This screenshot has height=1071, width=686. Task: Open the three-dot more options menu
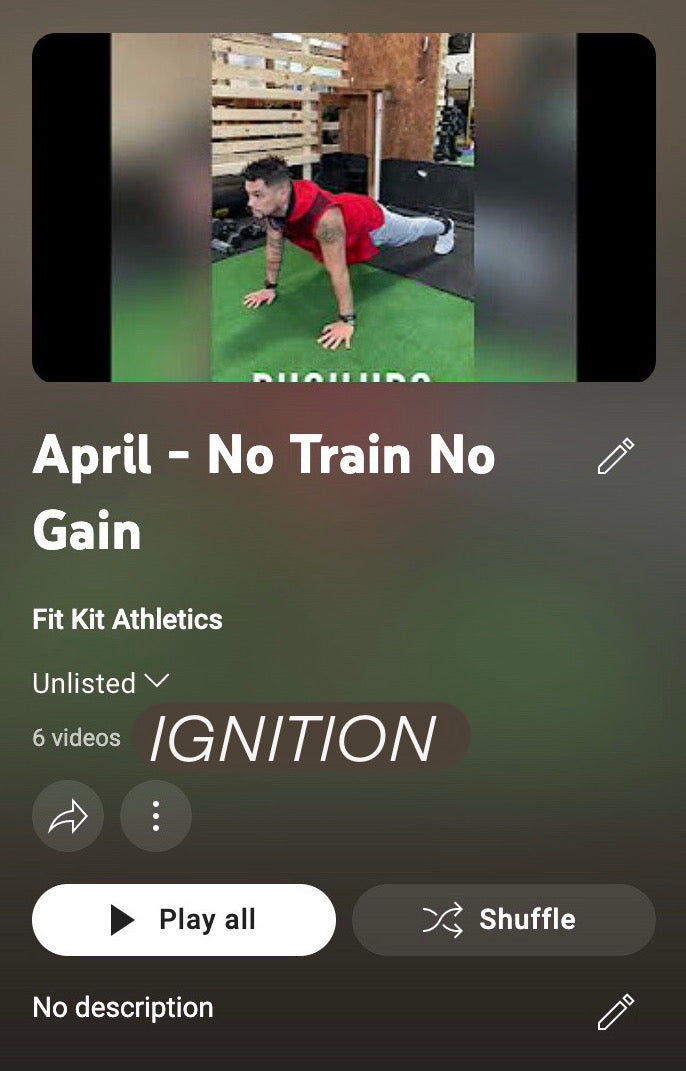pos(155,816)
